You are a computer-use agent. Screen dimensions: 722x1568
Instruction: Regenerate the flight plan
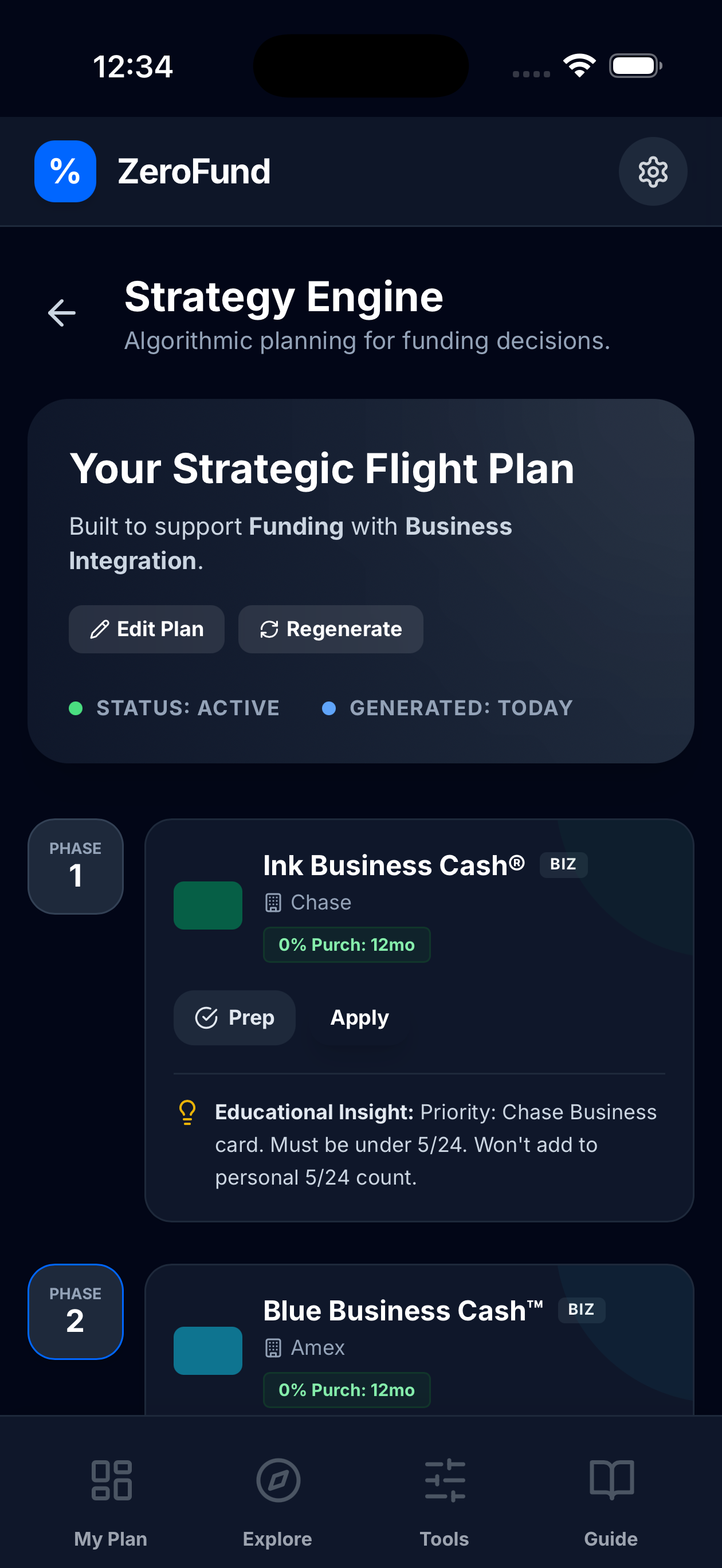point(331,629)
